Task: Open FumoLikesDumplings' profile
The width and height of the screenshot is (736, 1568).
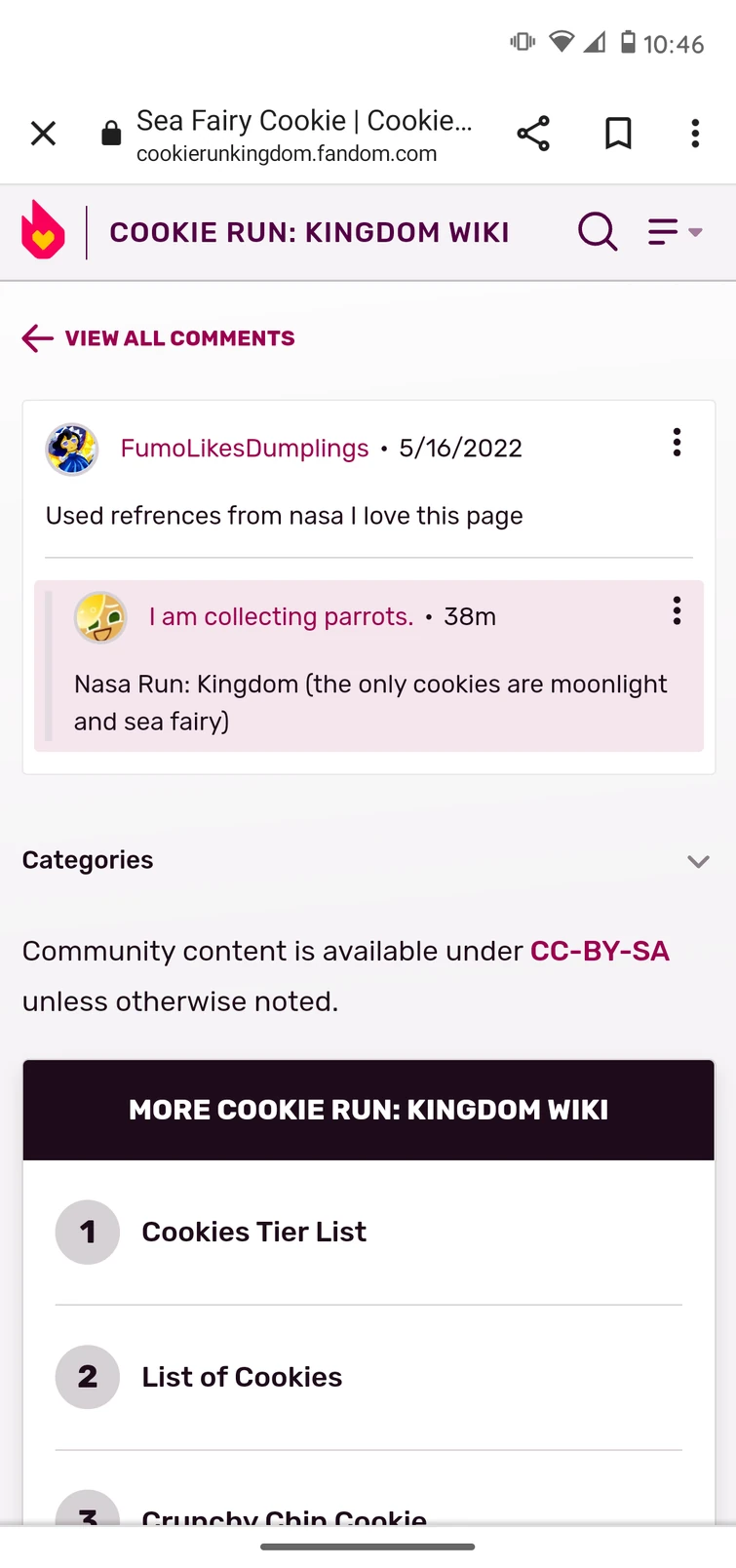Action: coord(244,449)
